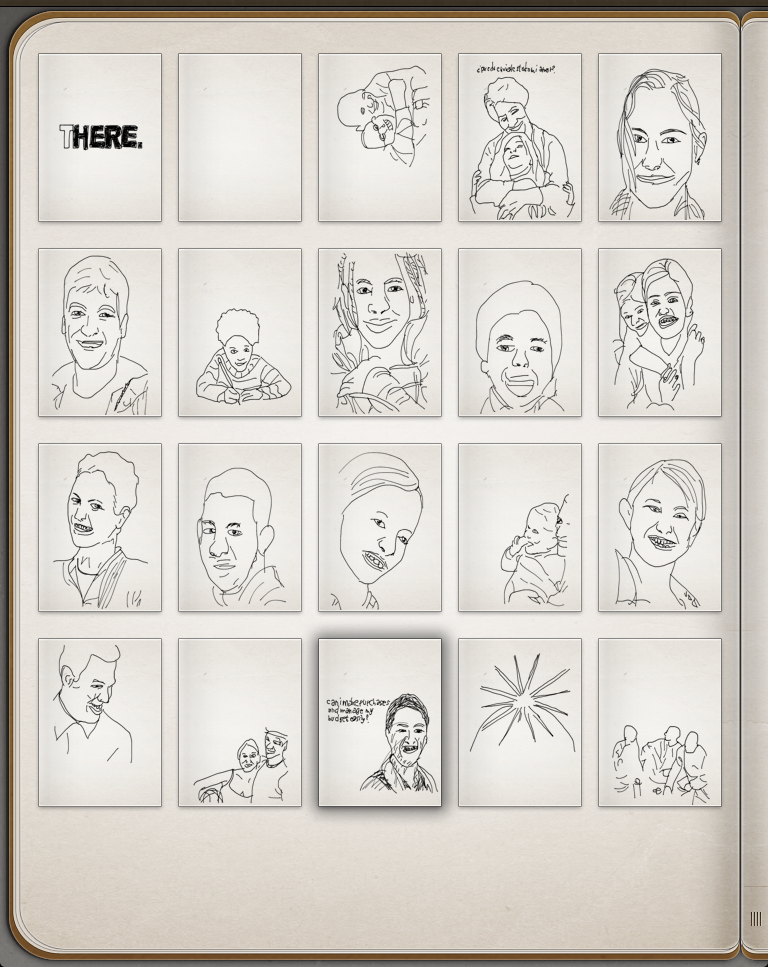
Task: Open the portrait of person wearing a hood
Action: click(x=520, y=332)
